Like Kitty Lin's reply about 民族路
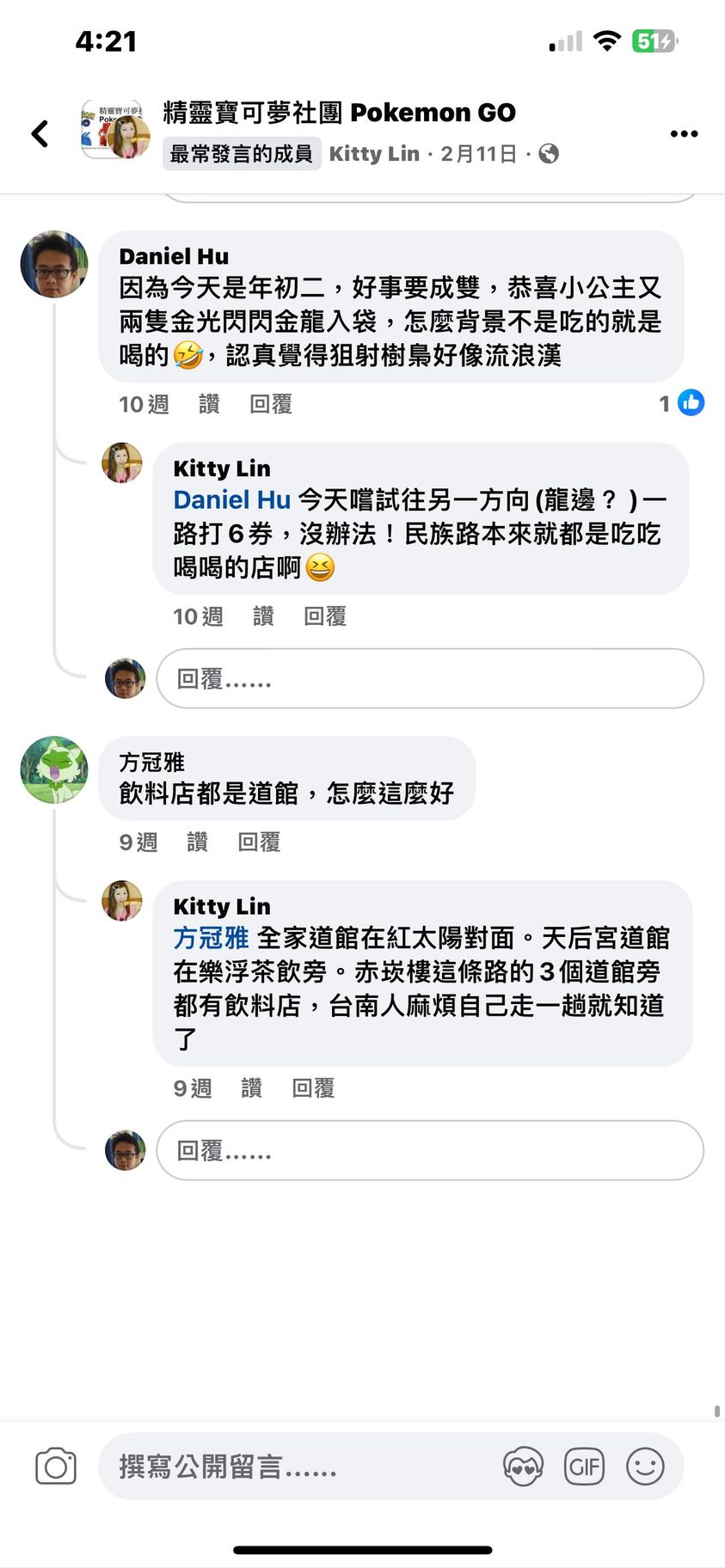Viewport: 725px width, 1568px height. [x=263, y=616]
